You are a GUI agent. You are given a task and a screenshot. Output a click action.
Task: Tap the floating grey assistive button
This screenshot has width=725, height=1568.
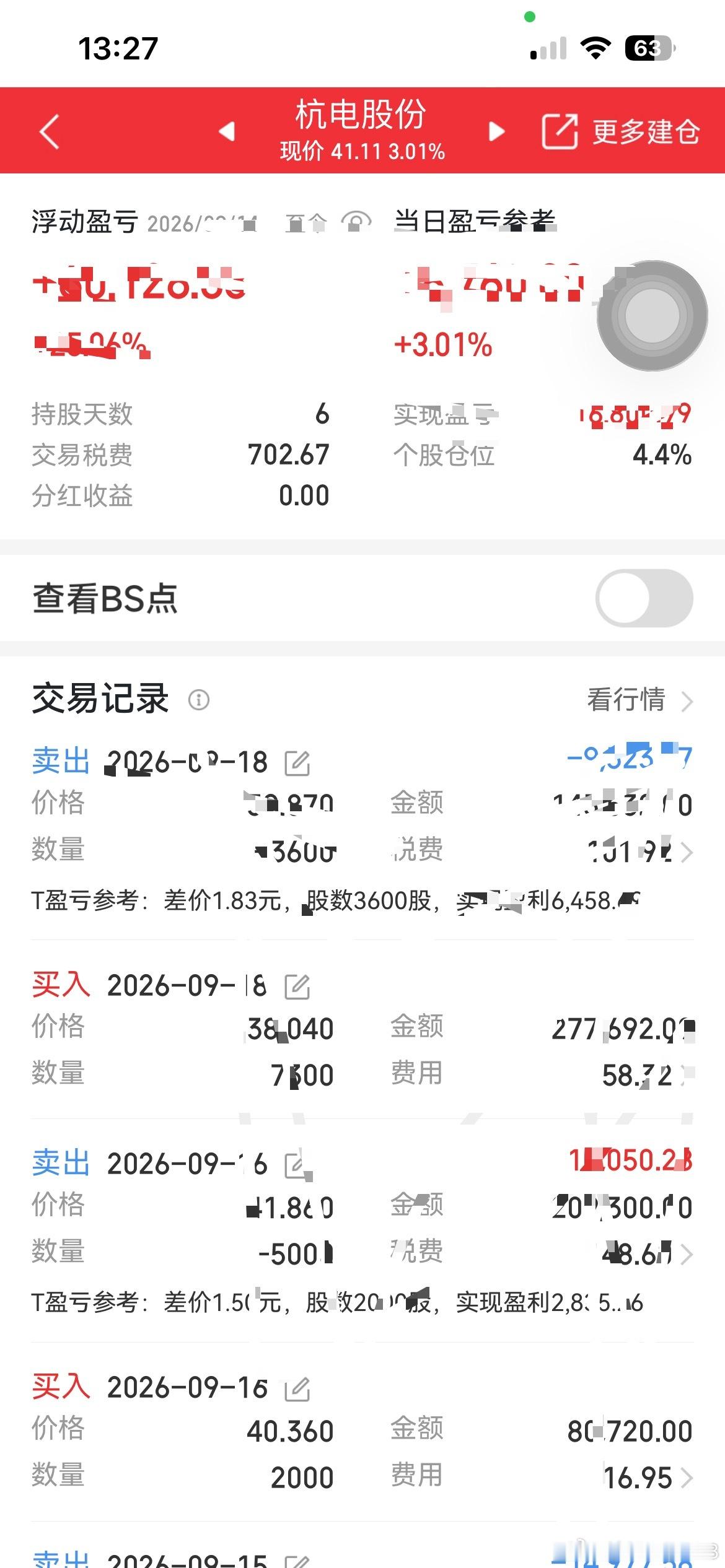(652, 316)
